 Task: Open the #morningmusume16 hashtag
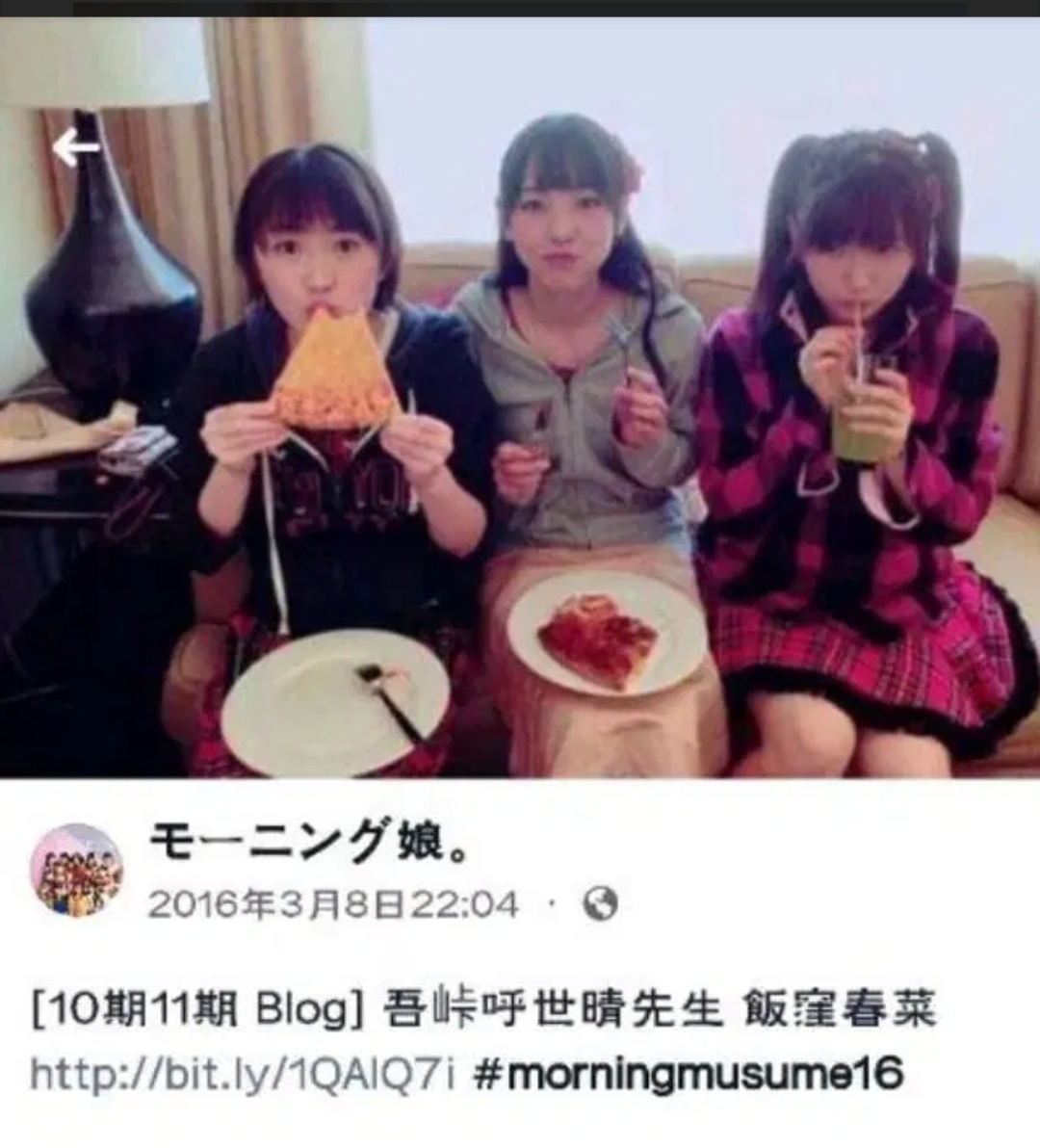tap(689, 1074)
